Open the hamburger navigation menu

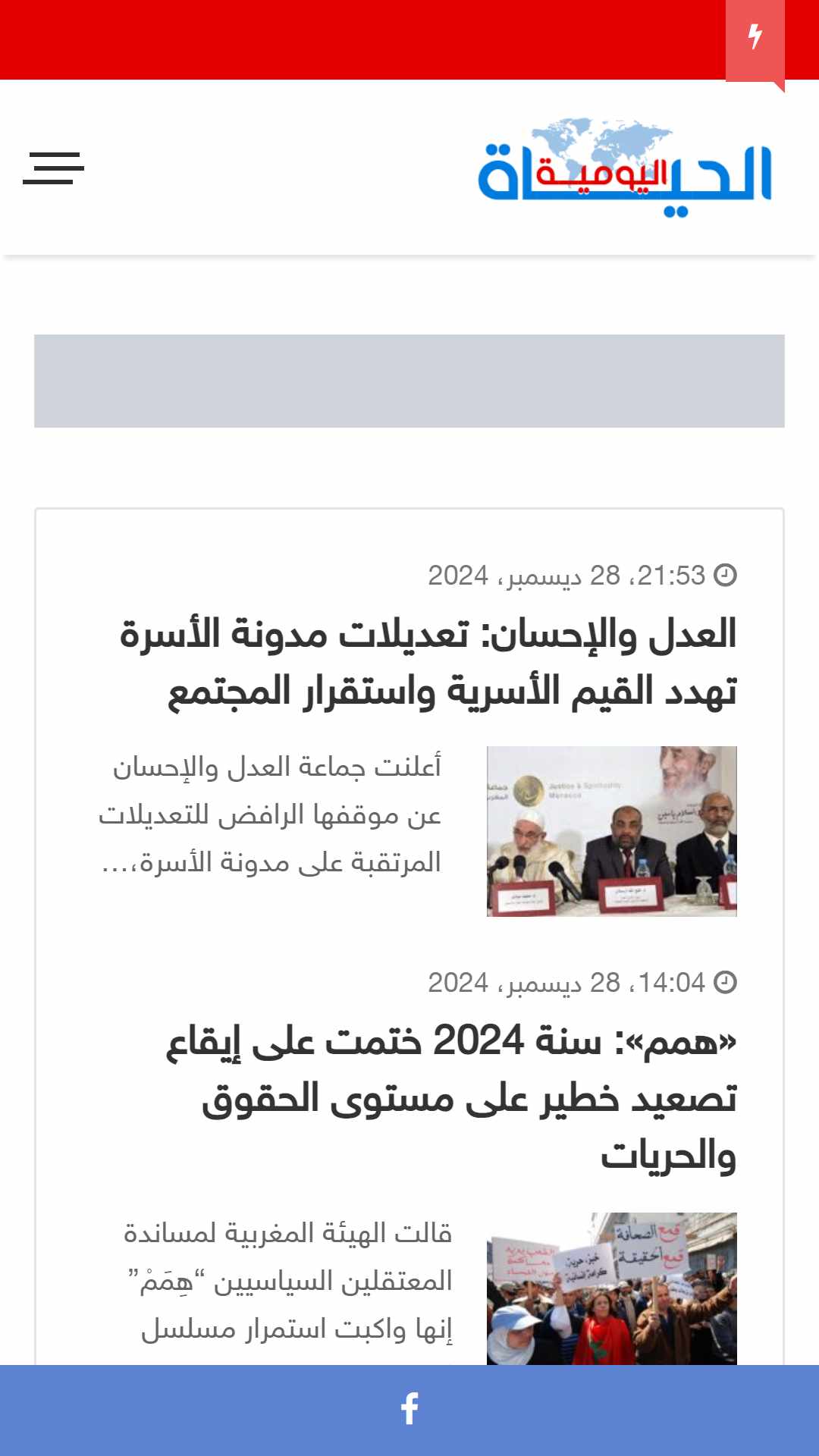[x=53, y=168]
